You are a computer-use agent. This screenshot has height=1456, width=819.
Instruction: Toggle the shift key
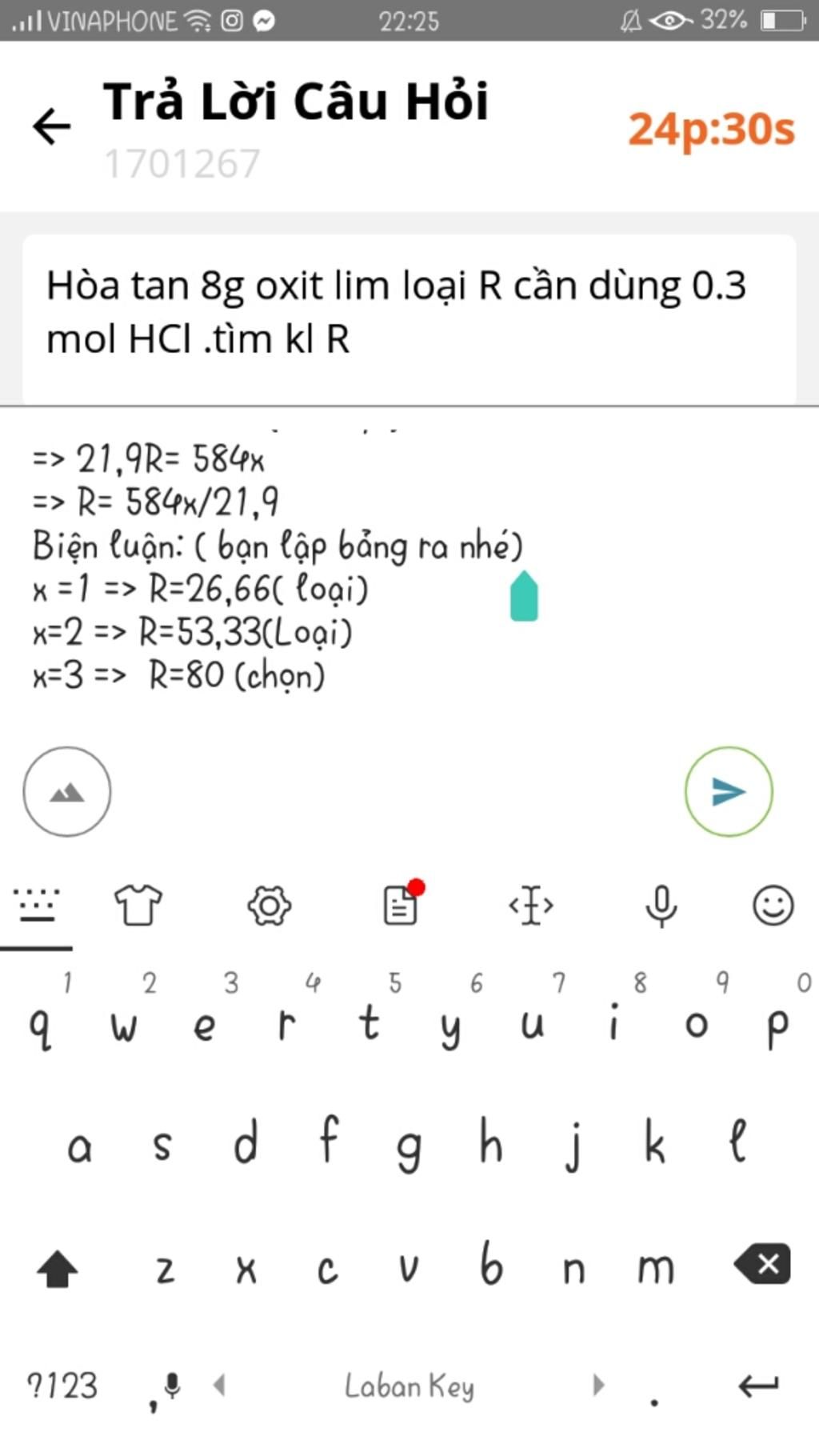[x=58, y=1269]
